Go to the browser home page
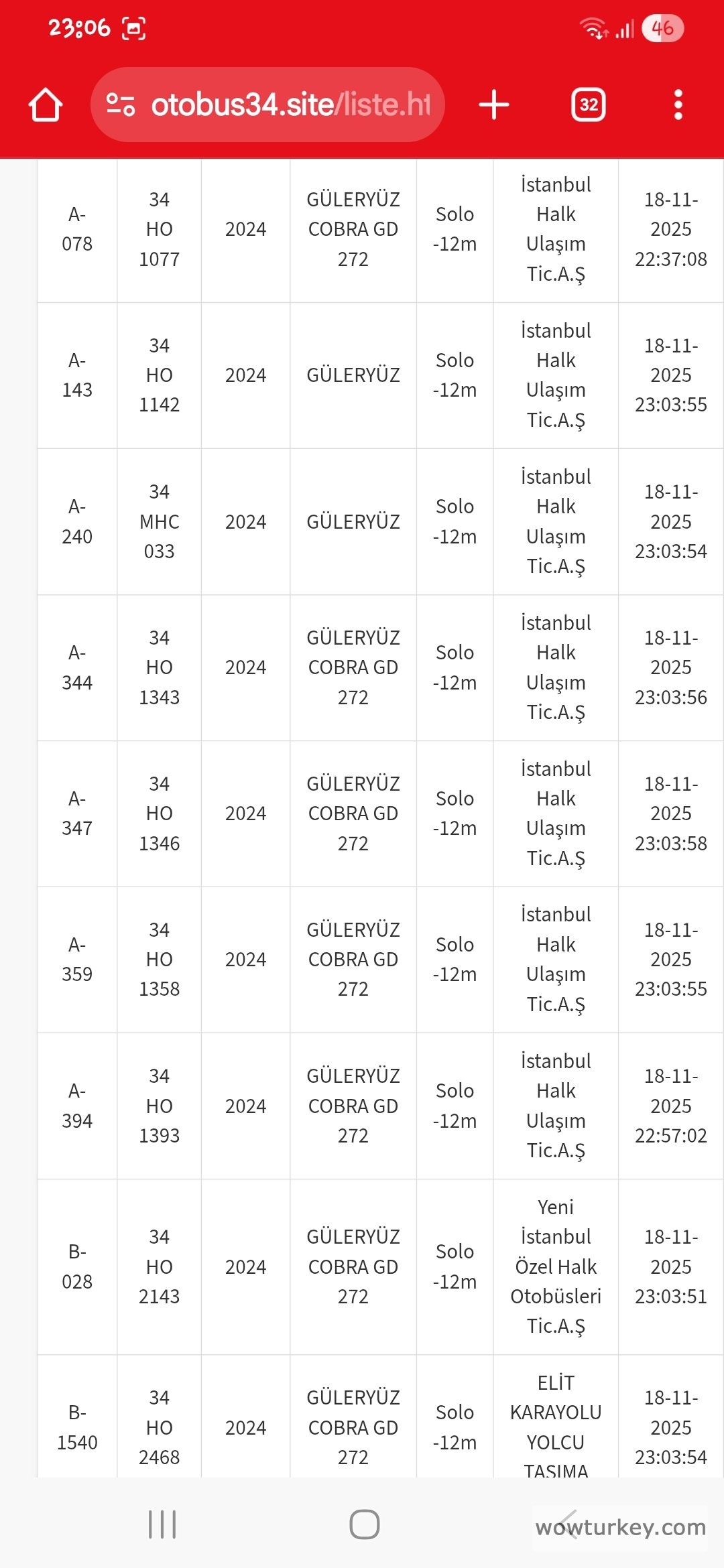Screen dimensions: 724x1568 tap(46, 105)
